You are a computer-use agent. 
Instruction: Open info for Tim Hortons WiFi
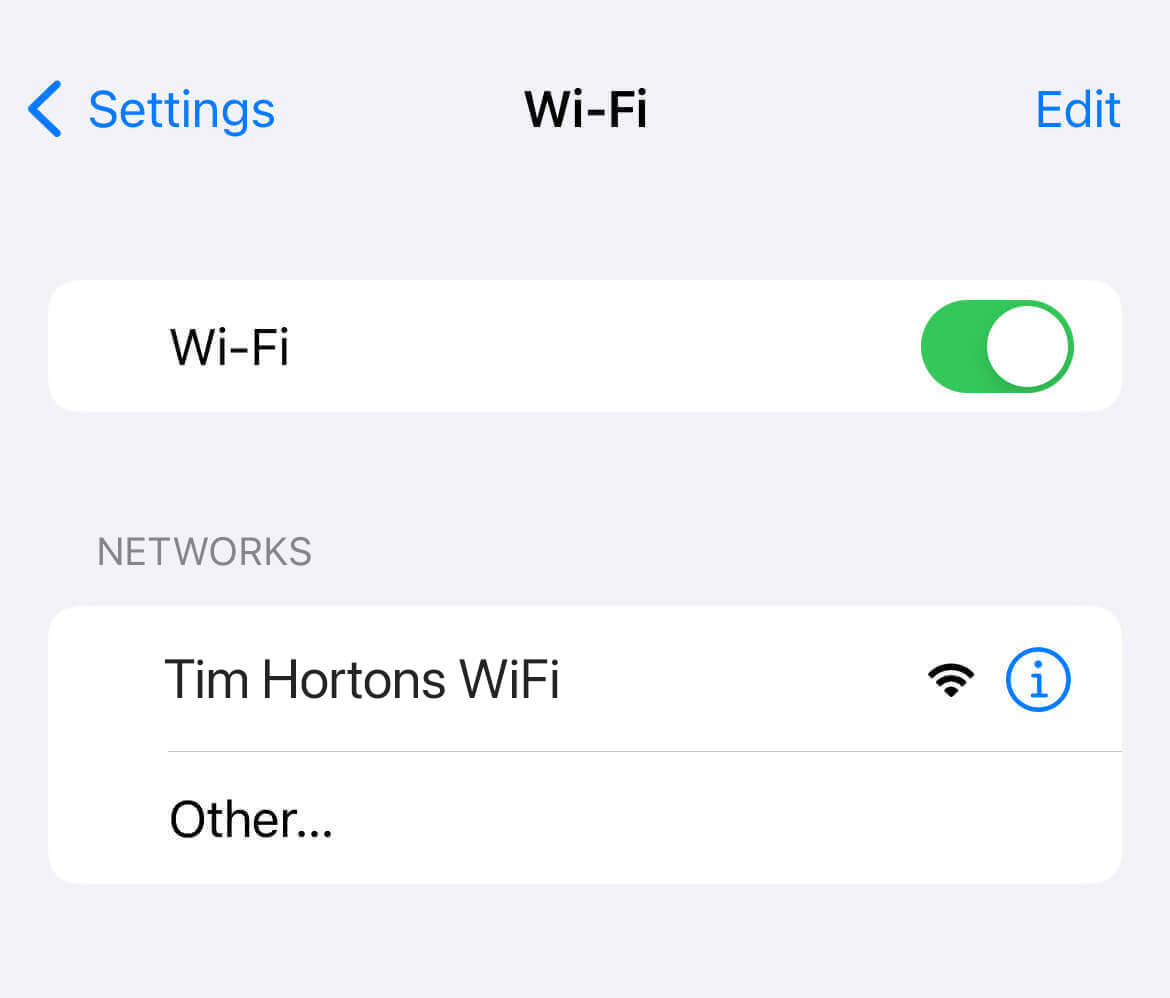coord(1037,680)
